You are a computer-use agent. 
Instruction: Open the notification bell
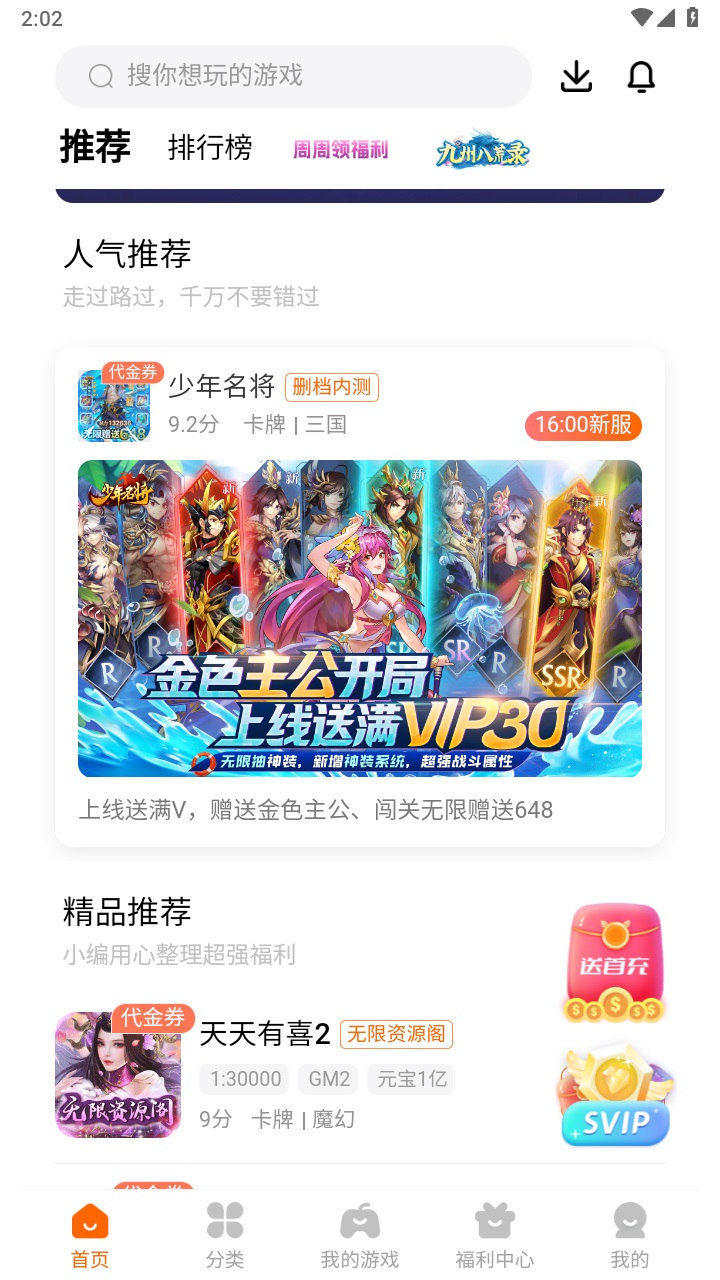[641, 76]
